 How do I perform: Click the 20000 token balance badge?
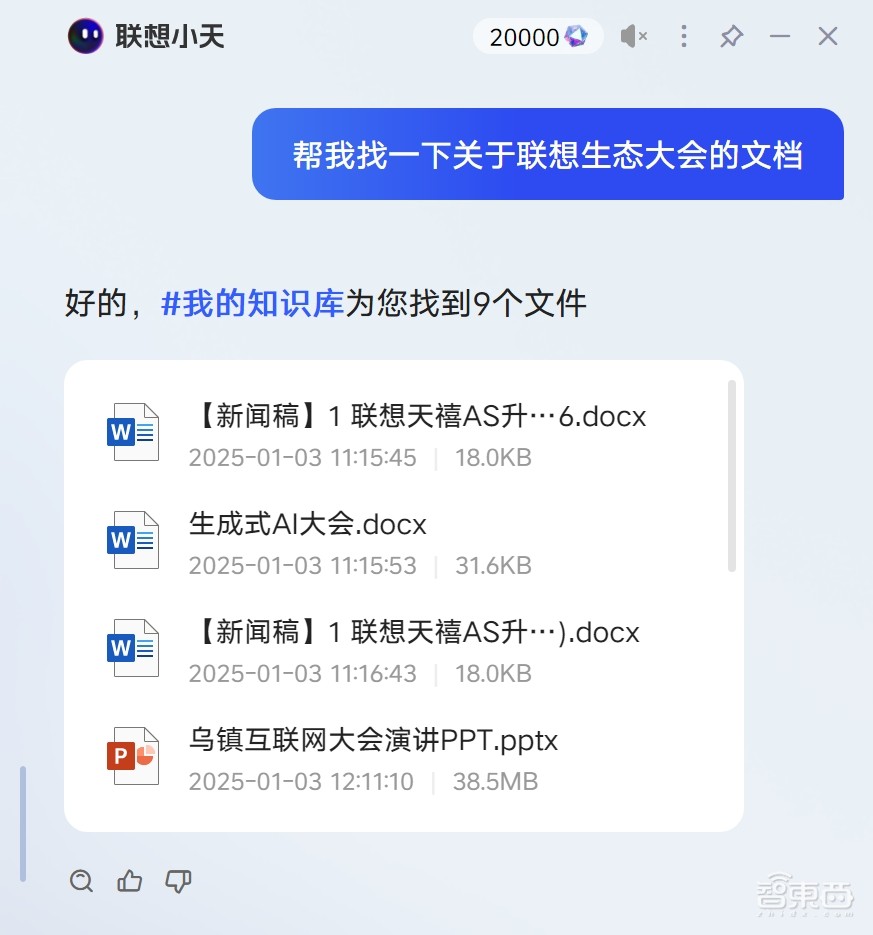pos(537,36)
